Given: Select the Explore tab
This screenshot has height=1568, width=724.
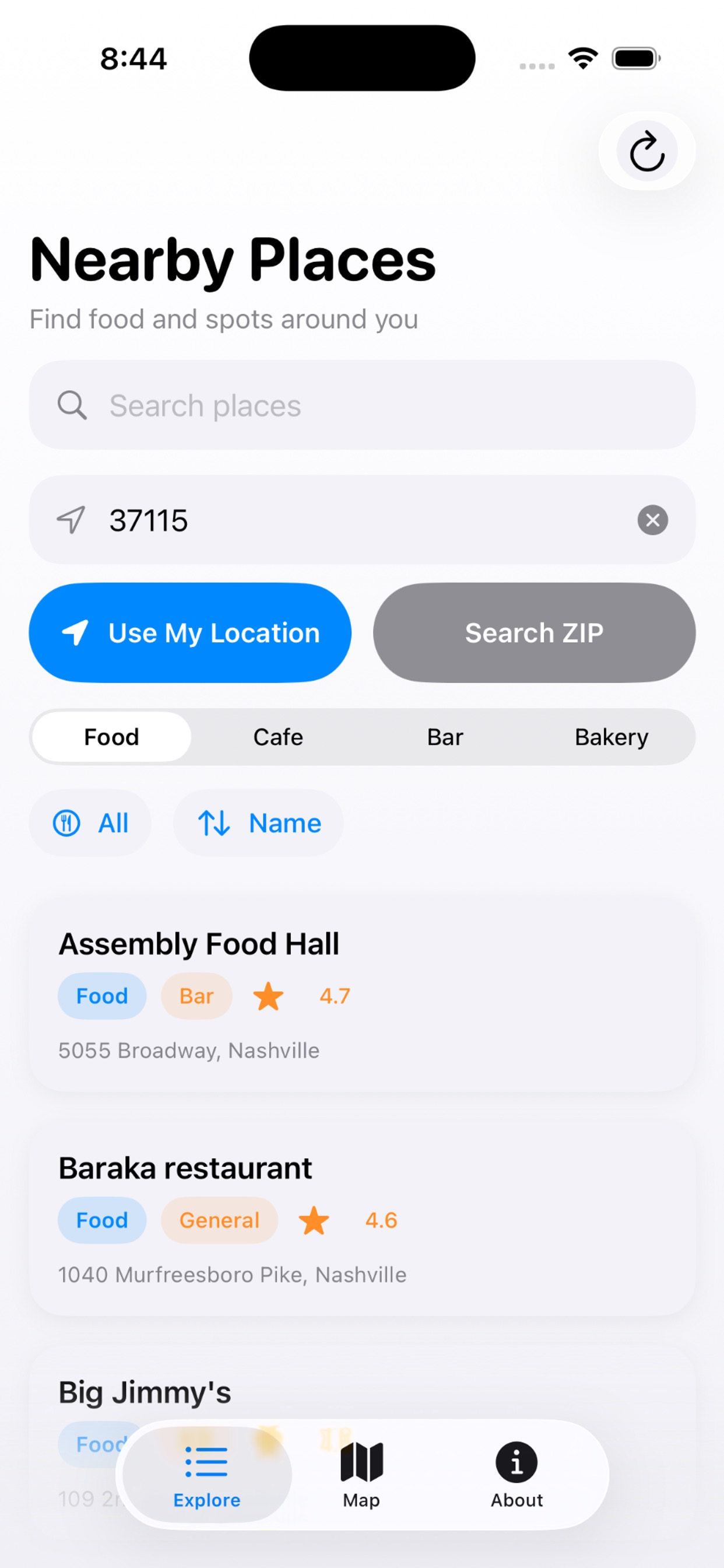Looking at the screenshot, I should click(207, 1474).
